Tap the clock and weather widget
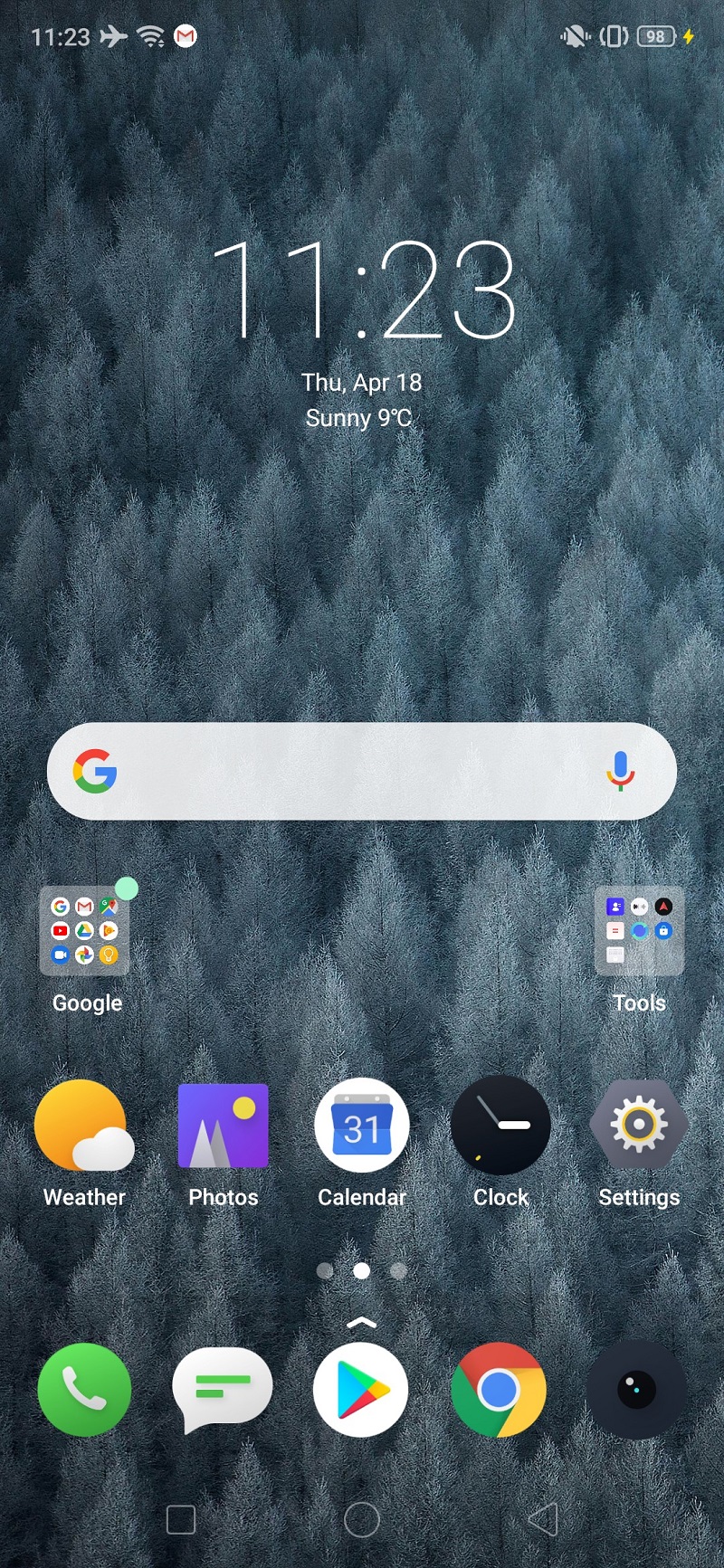This screenshot has height=1568, width=724. (x=362, y=332)
